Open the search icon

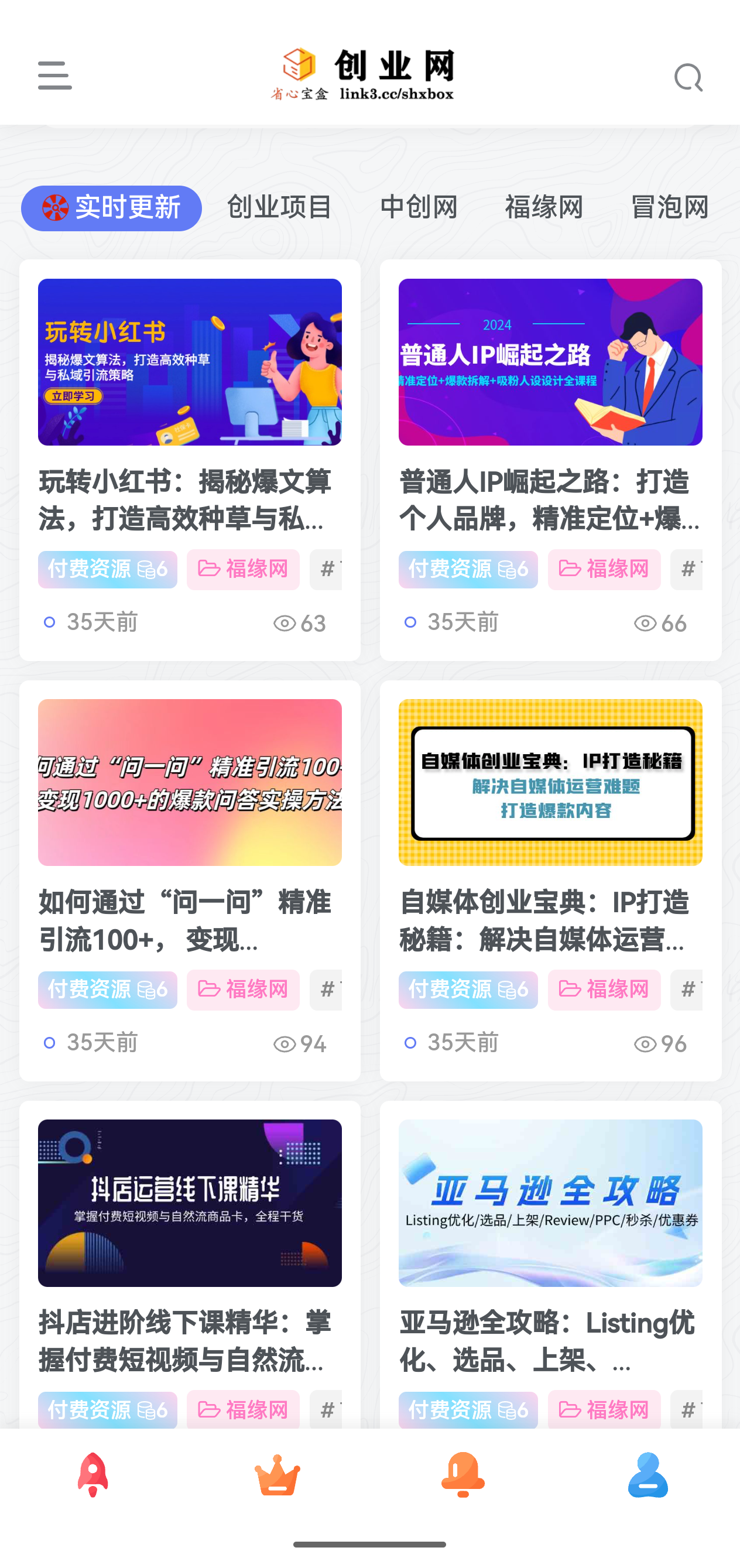688,78
